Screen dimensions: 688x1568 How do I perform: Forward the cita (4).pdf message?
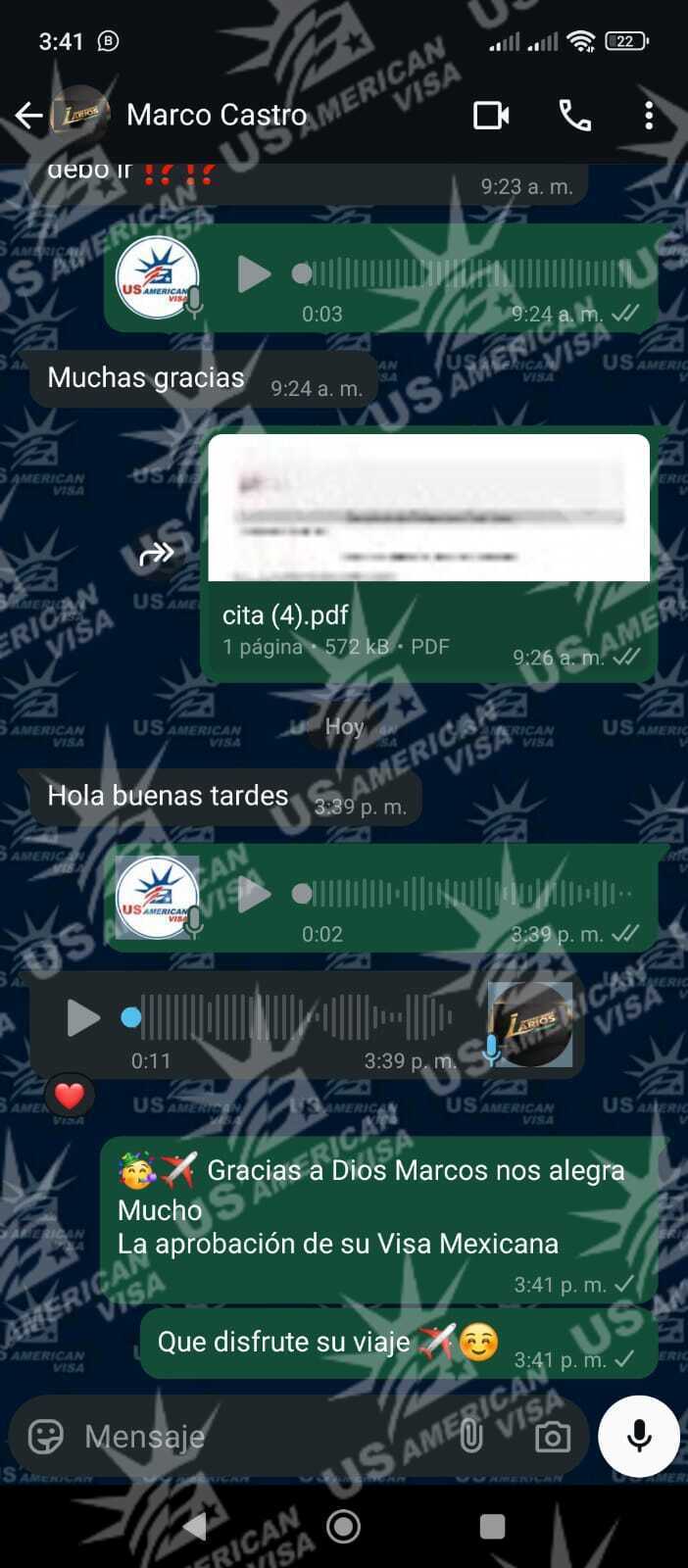157,555
